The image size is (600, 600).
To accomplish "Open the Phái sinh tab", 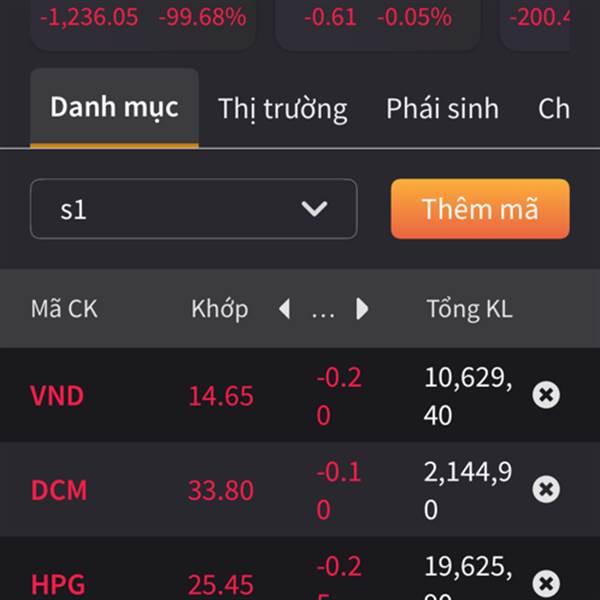I will [442, 109].
